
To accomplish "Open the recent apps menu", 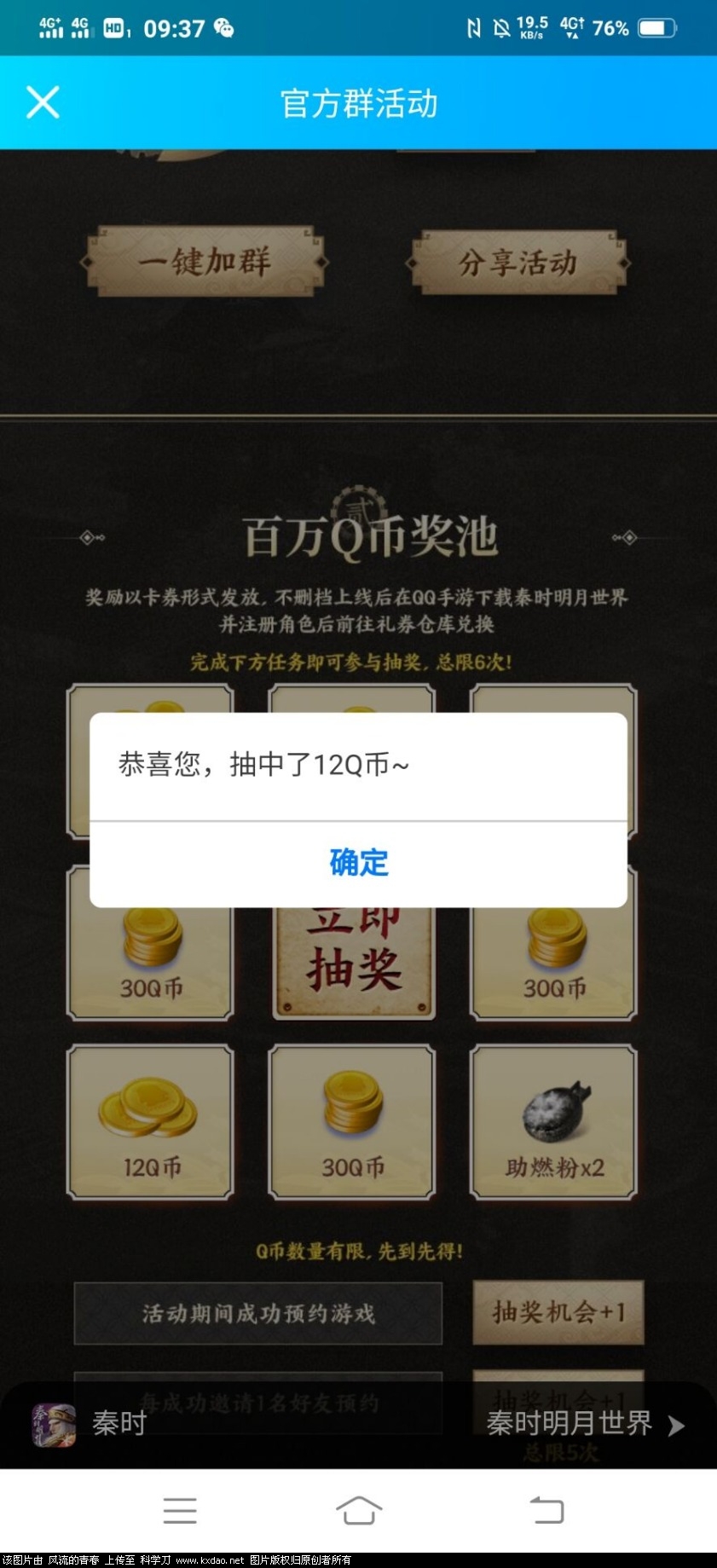I will [x=180, y=1510].
